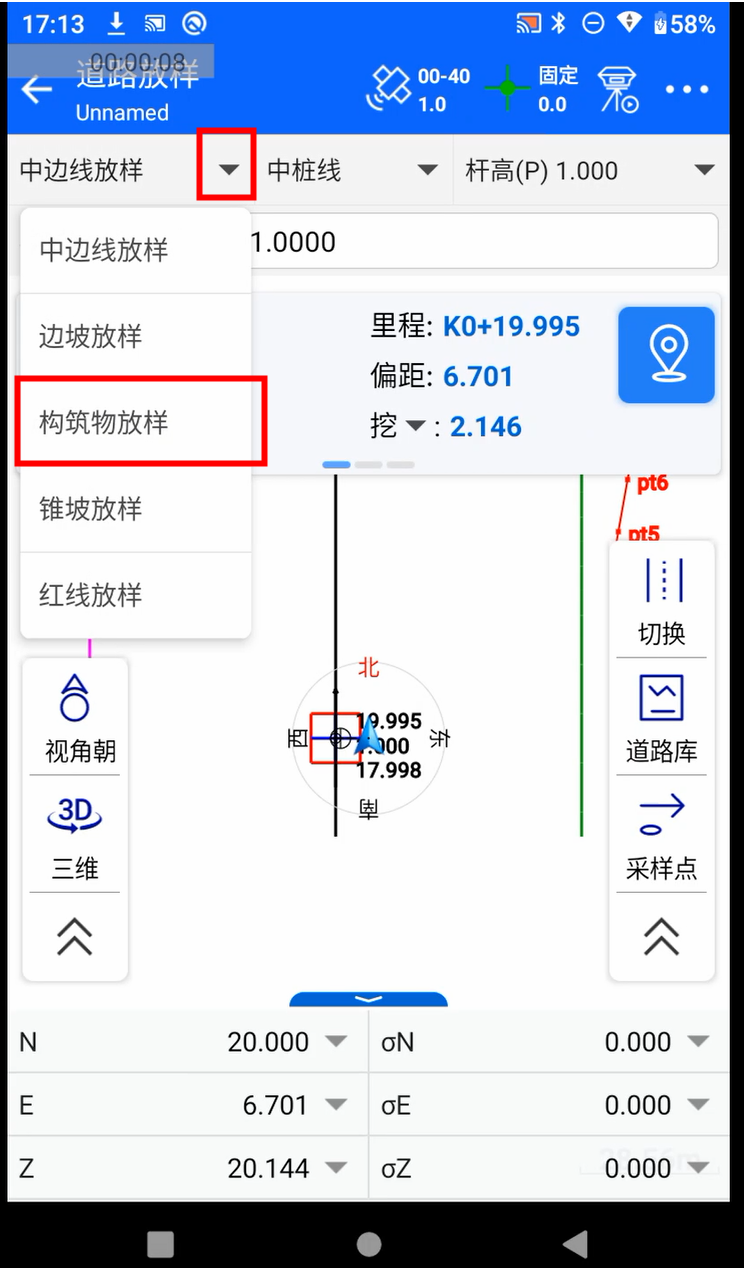The height and width of the screenshot is (1268, 744).
Task: Expand the 中桩线 dropdown
Action: pyautogui.click(x=352, y=170)
